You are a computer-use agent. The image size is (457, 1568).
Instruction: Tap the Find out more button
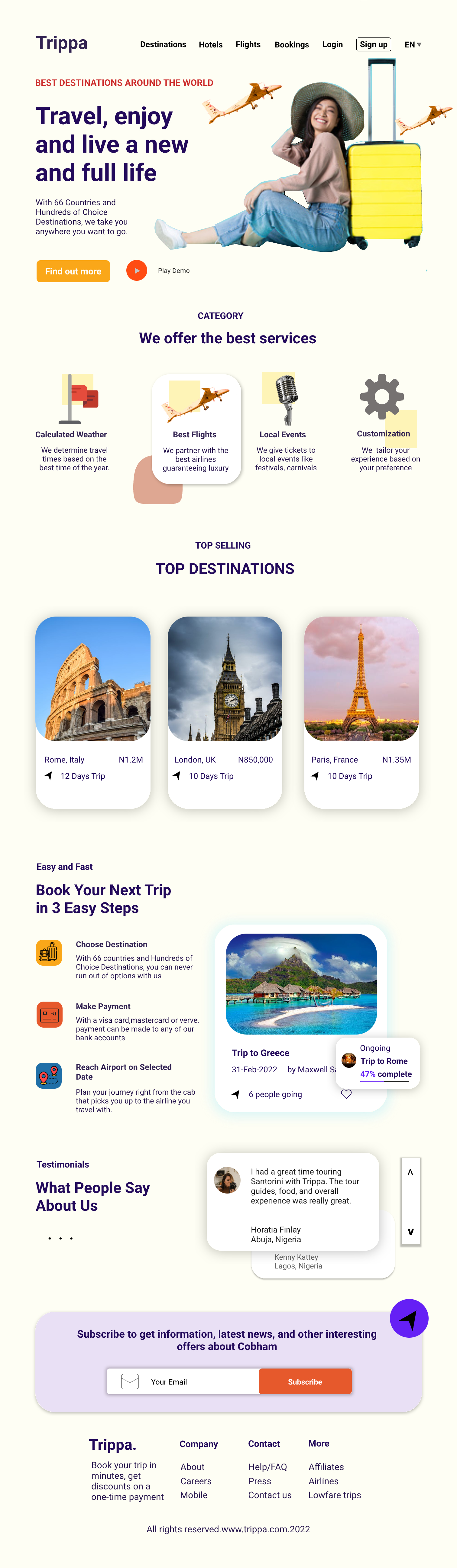click(x=73, y=271)
